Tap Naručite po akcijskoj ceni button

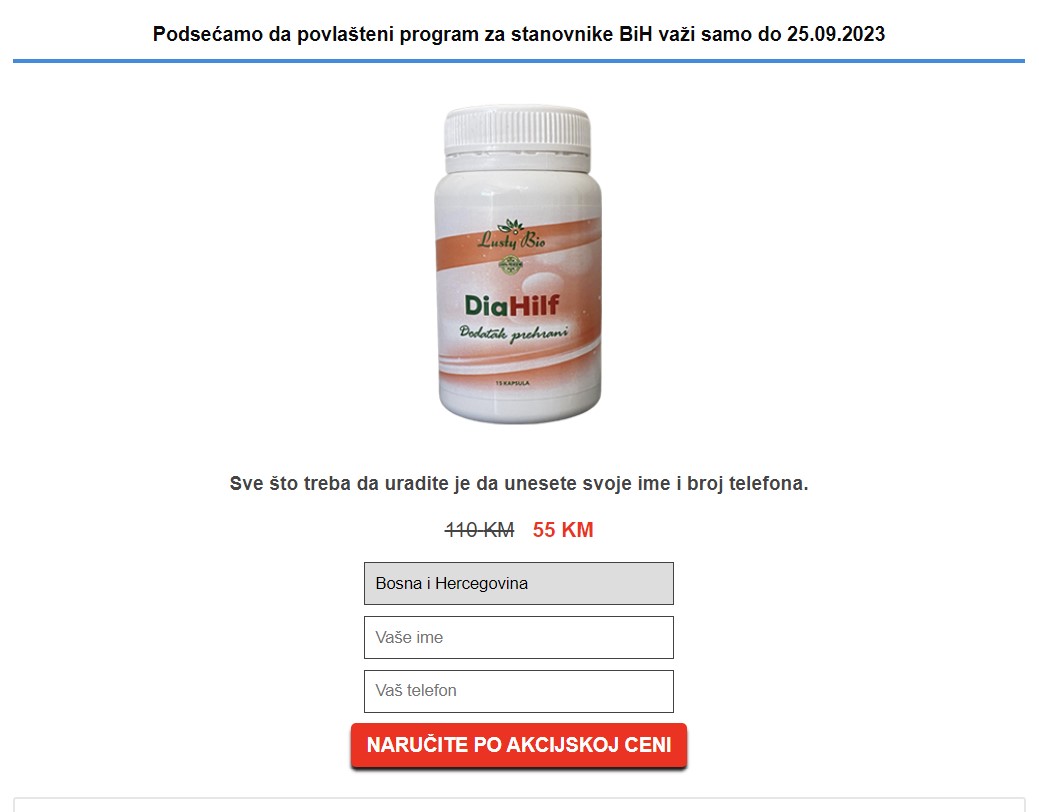click(x=518, y=746)
